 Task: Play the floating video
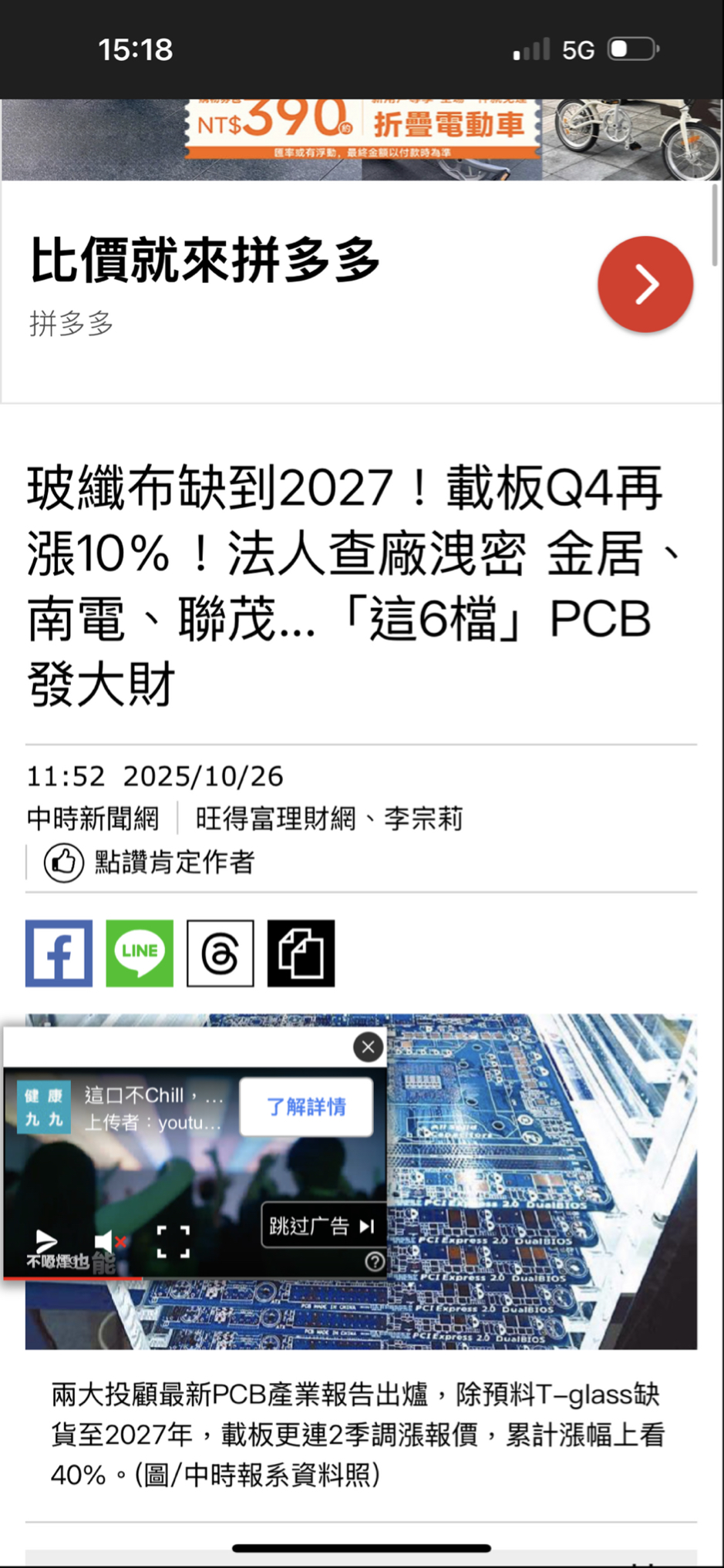point(45,1241)
